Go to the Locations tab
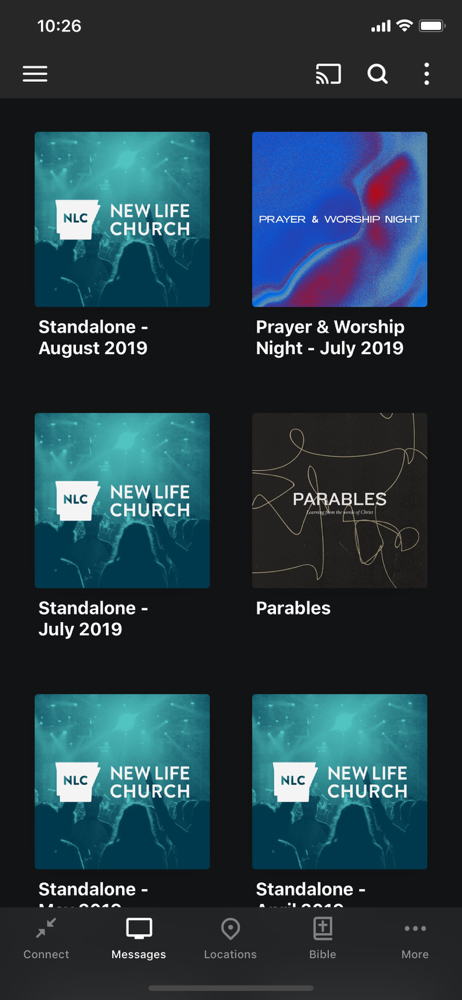Image resolution: width=462 pixels, height=1000 pixels. (230, 939)
